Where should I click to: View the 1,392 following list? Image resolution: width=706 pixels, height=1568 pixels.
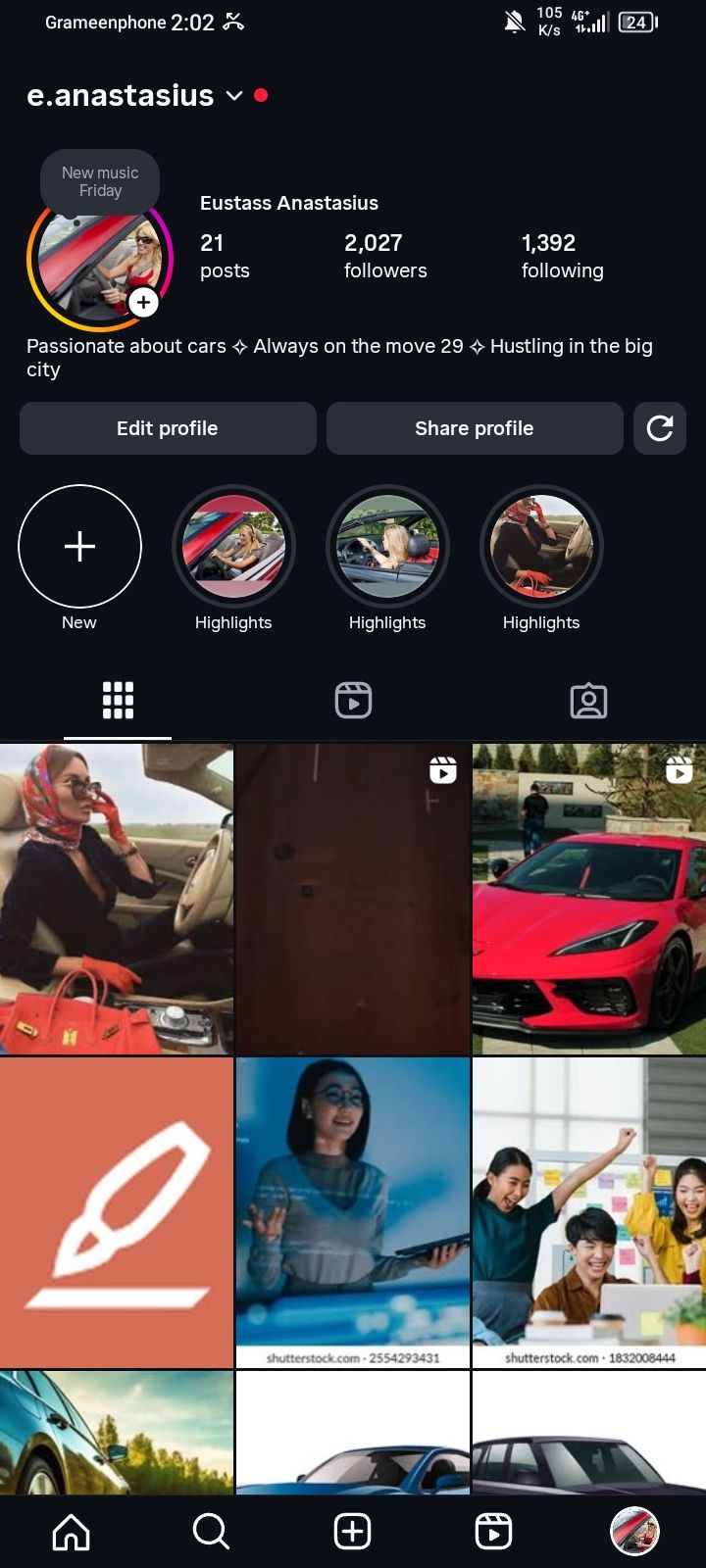[562, 256]
